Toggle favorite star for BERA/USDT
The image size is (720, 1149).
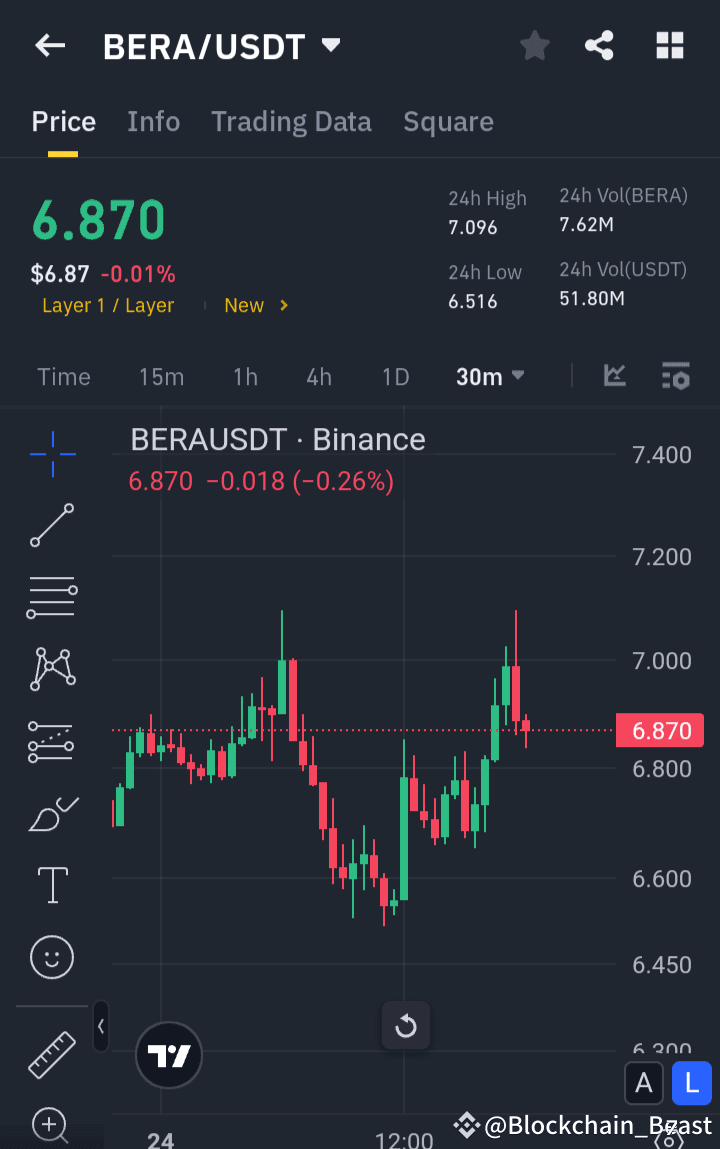(x=534, y=45)
